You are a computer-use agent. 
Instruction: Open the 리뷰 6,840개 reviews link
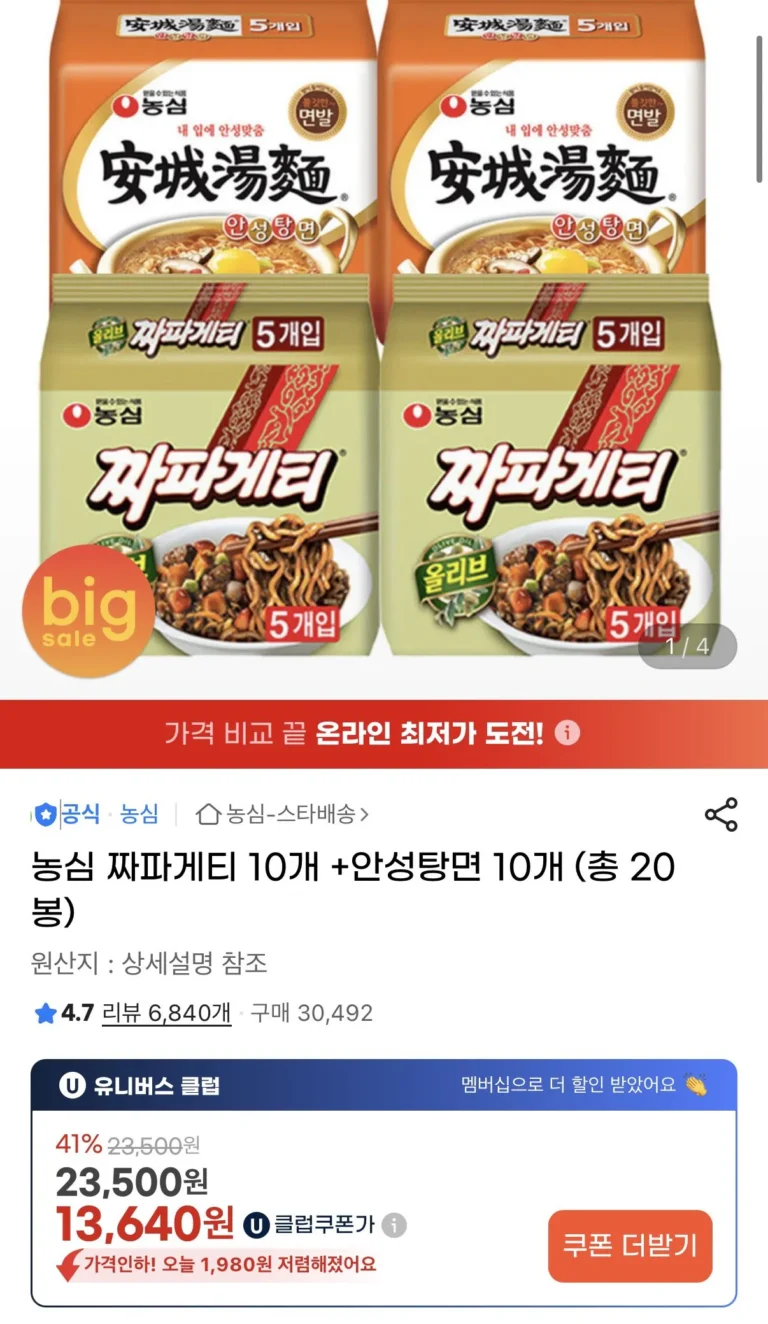click(166, 1013)
